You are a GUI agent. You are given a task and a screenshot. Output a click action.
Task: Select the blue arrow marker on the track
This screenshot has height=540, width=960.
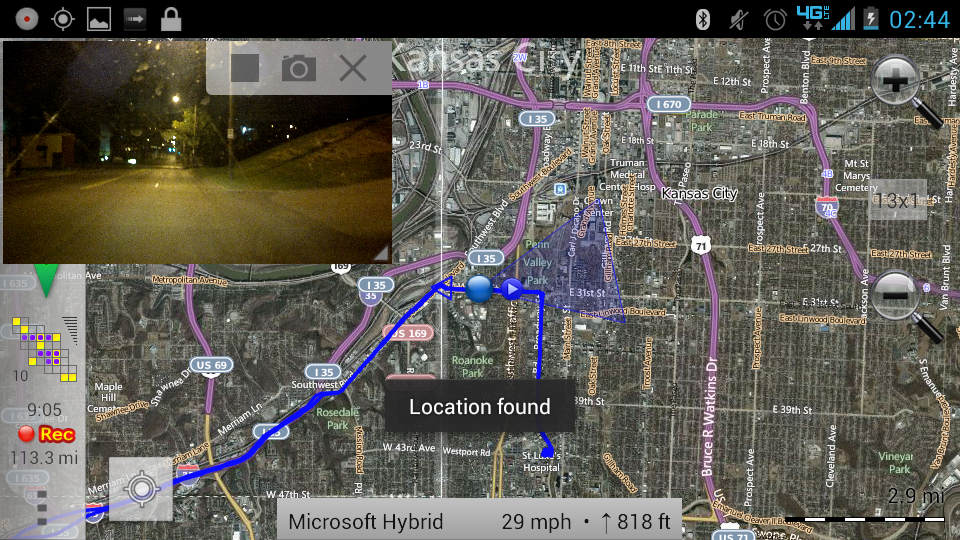tap(511, 290)
